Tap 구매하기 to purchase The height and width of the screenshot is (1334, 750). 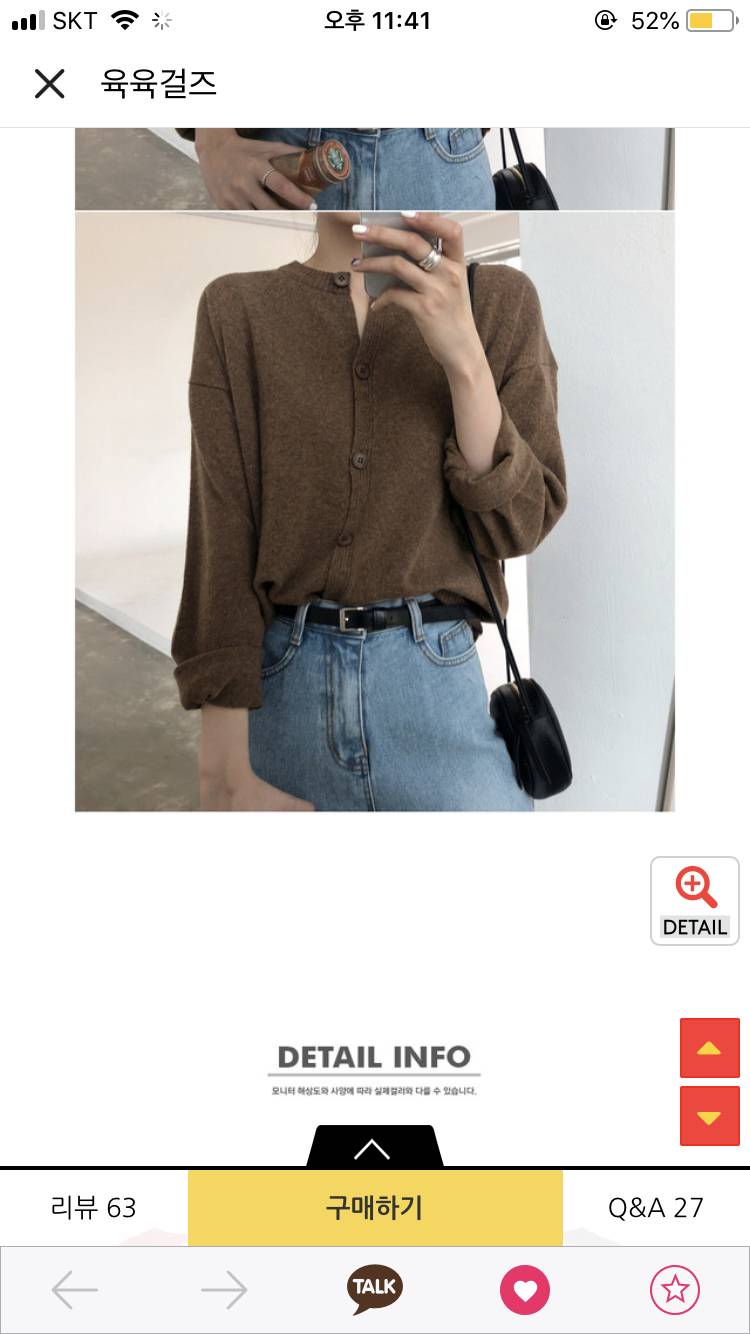[375, 1208]
